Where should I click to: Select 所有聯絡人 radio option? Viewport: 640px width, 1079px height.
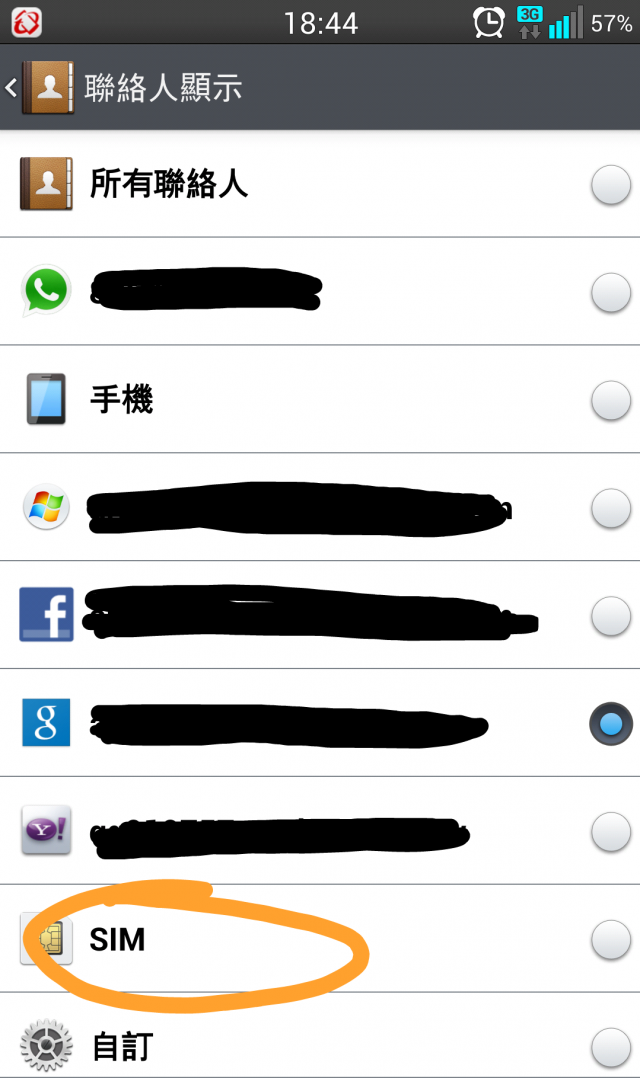click(x=610, y=185)
